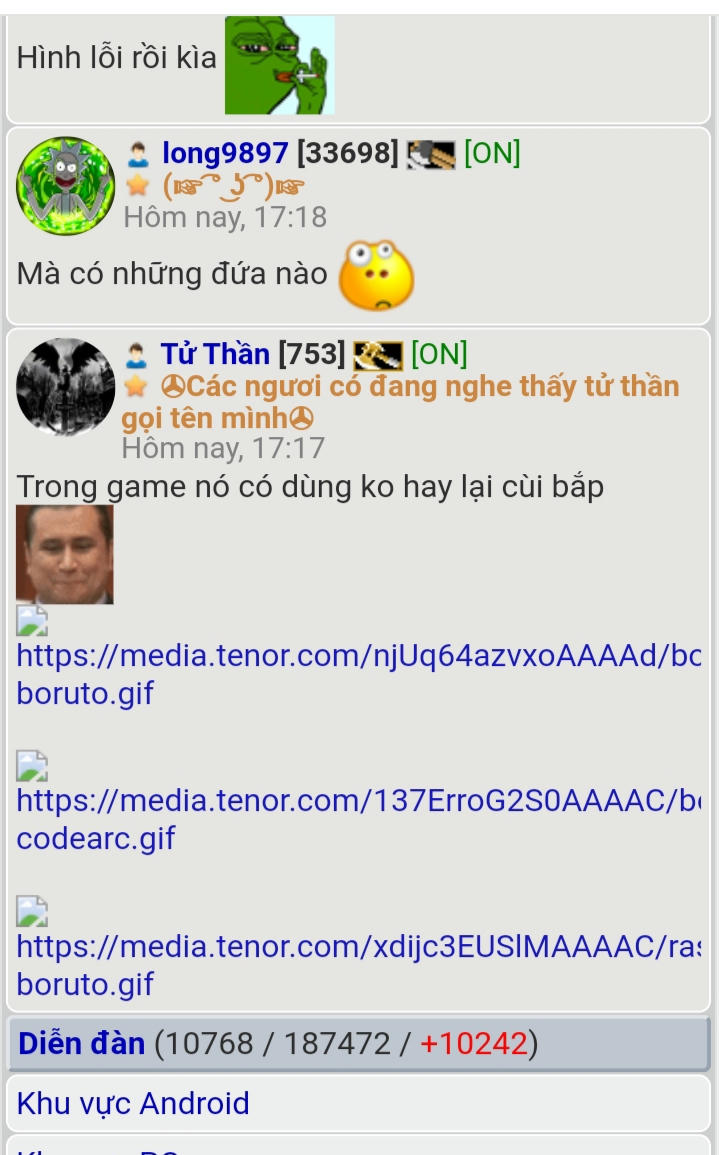
Task: Open long9897's profile link
Action: click(x=225, y=153)
